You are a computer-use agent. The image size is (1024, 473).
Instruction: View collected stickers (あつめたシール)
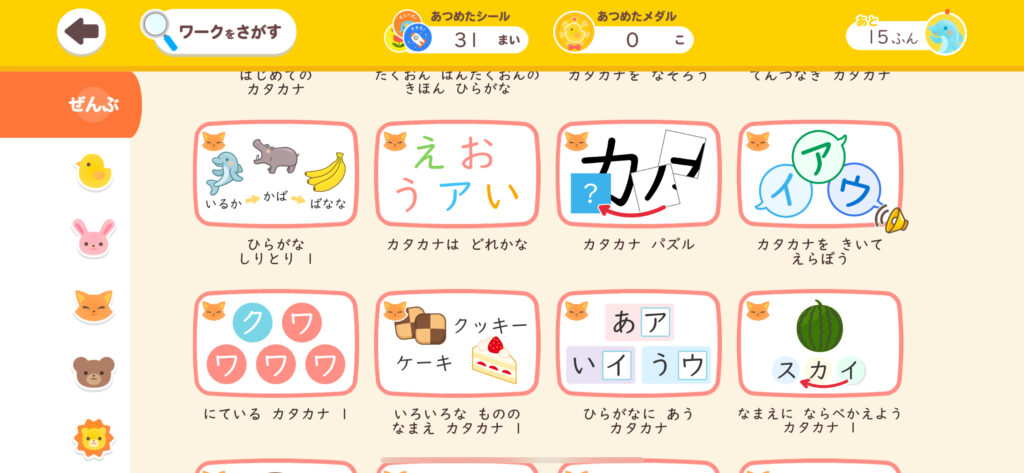point(457,36)
